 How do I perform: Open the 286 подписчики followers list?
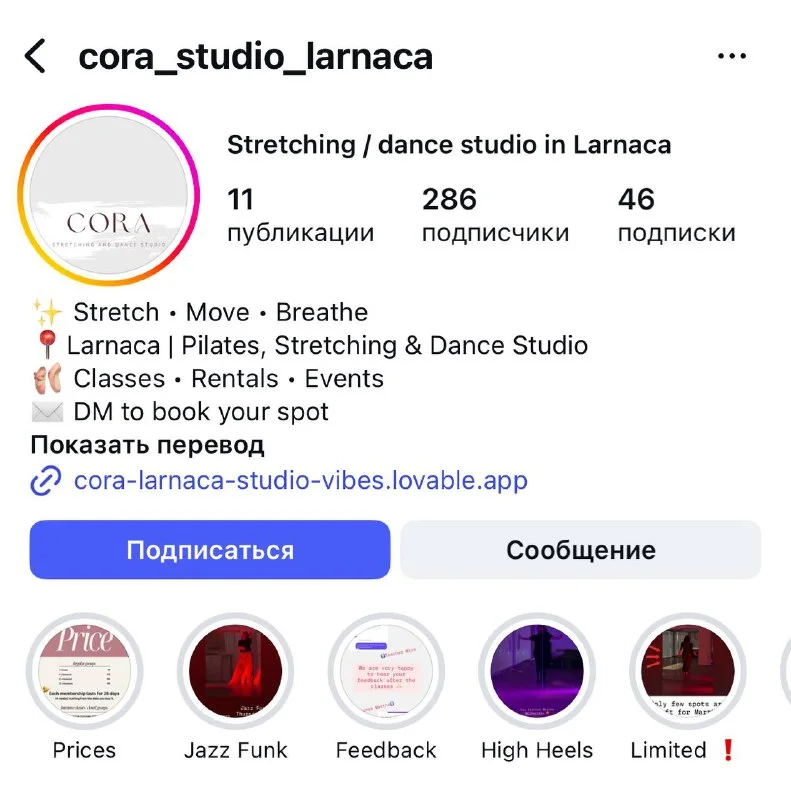494,215
